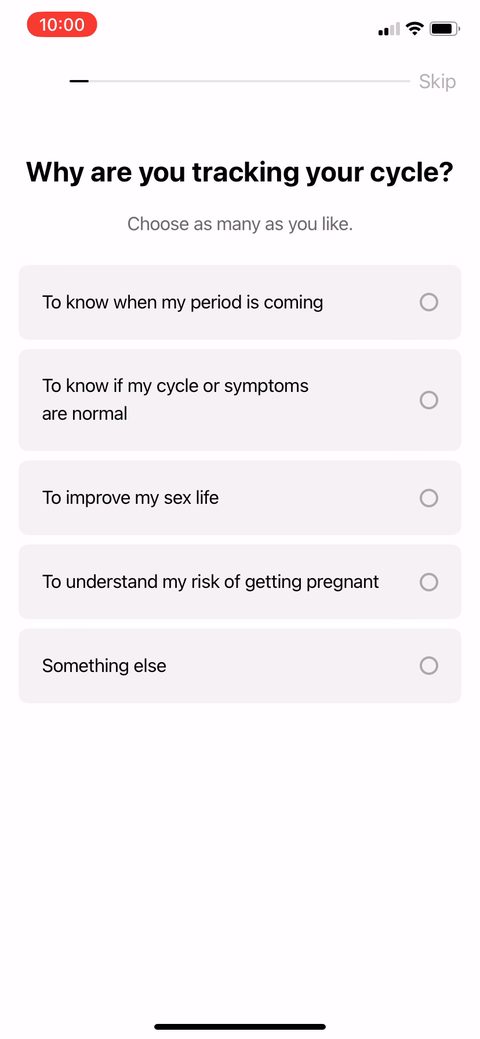Mark 'Something else' as a reason
This screenshot has width=480, height=1039.
pyautogui.click(x=240, y=665)
